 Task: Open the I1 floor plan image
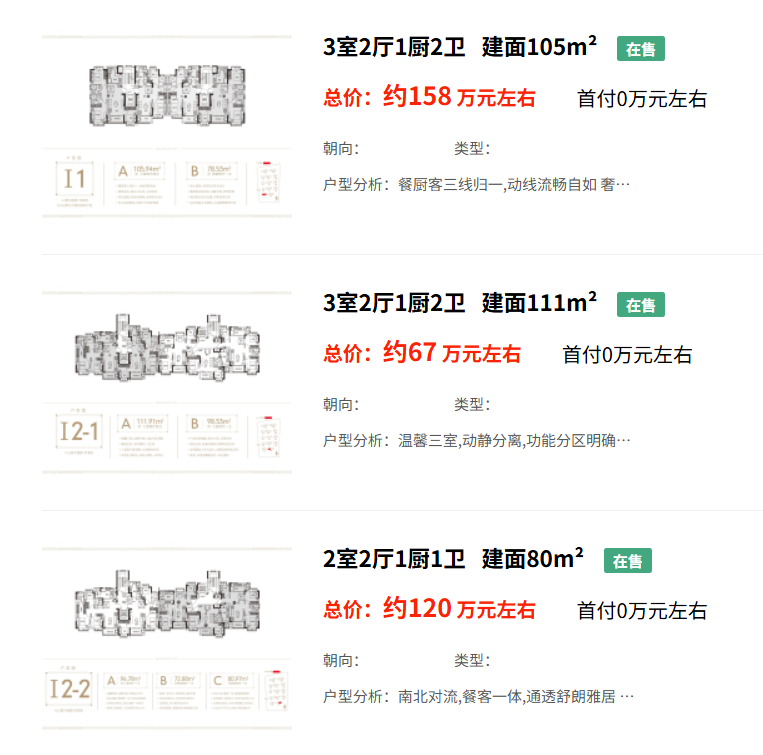tap(167, 126)
